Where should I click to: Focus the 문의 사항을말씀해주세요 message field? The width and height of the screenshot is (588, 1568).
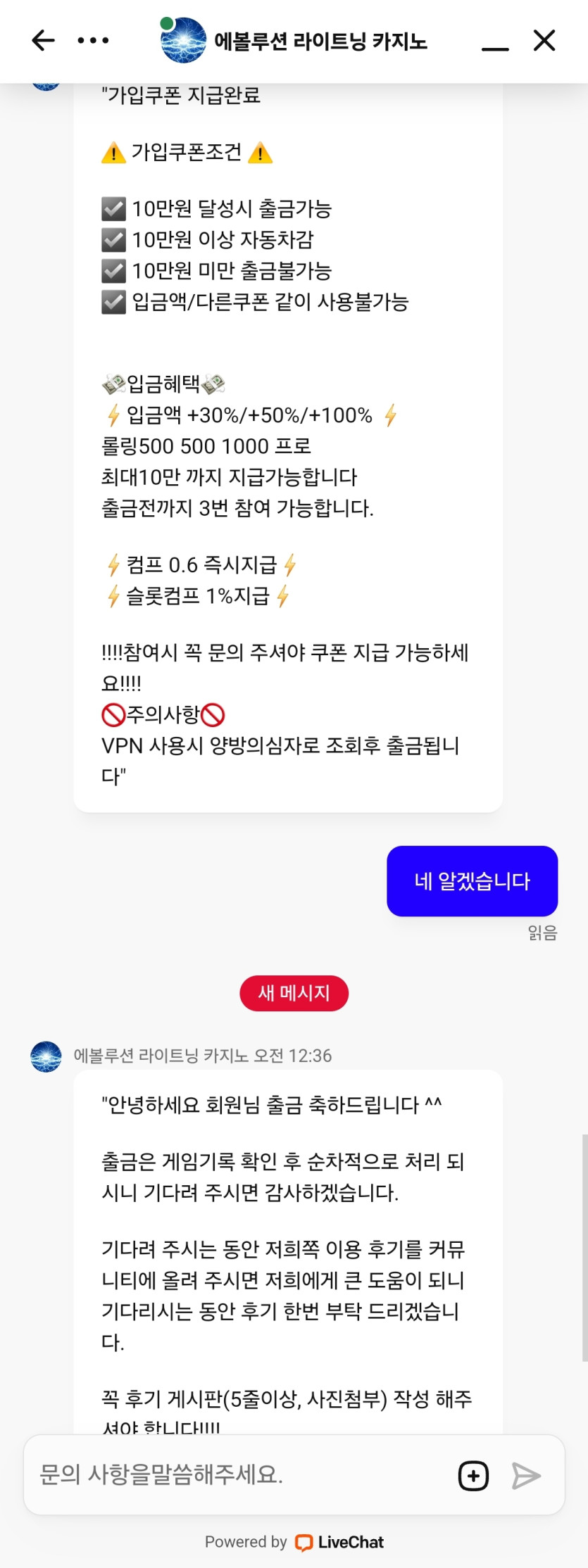(232, 1474)
